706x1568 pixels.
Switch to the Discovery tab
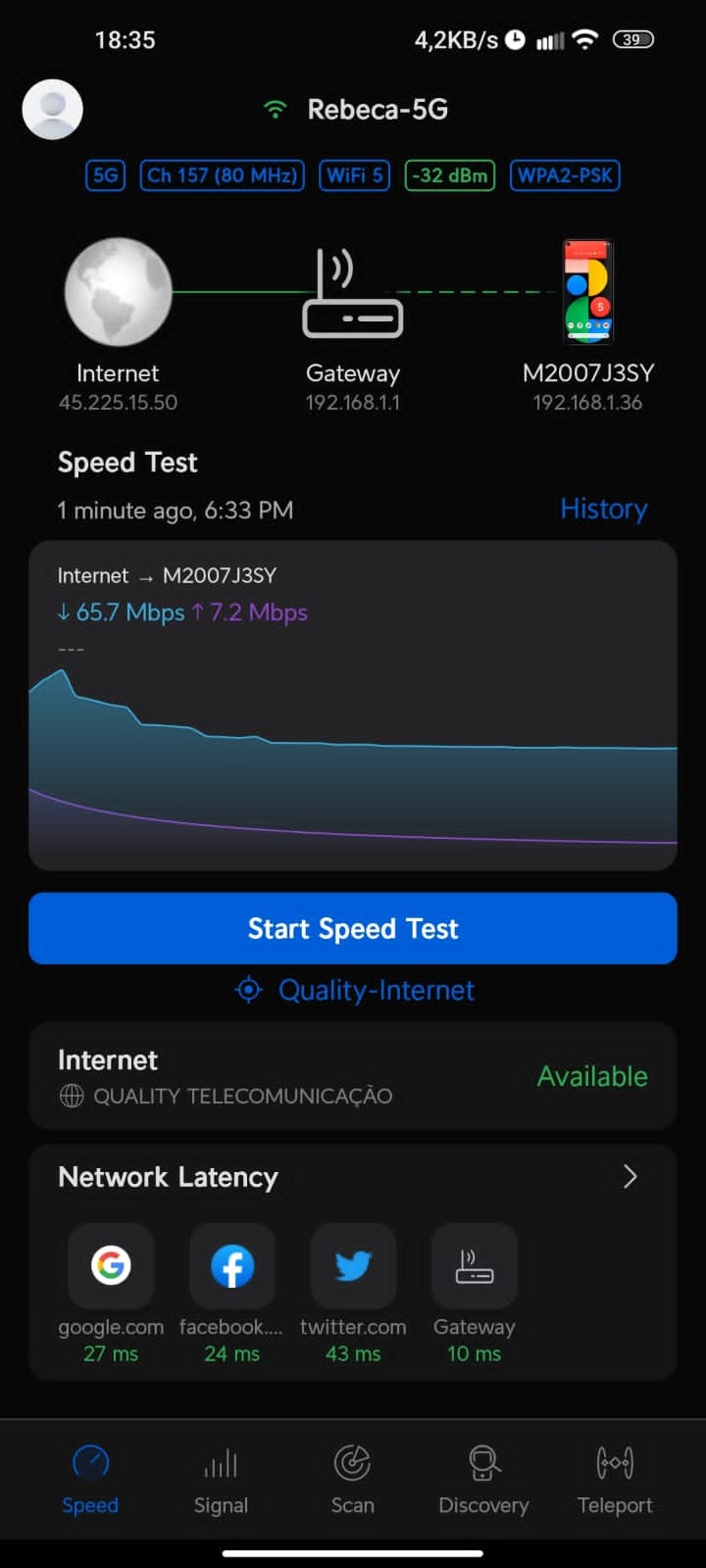click(483, 1480)
